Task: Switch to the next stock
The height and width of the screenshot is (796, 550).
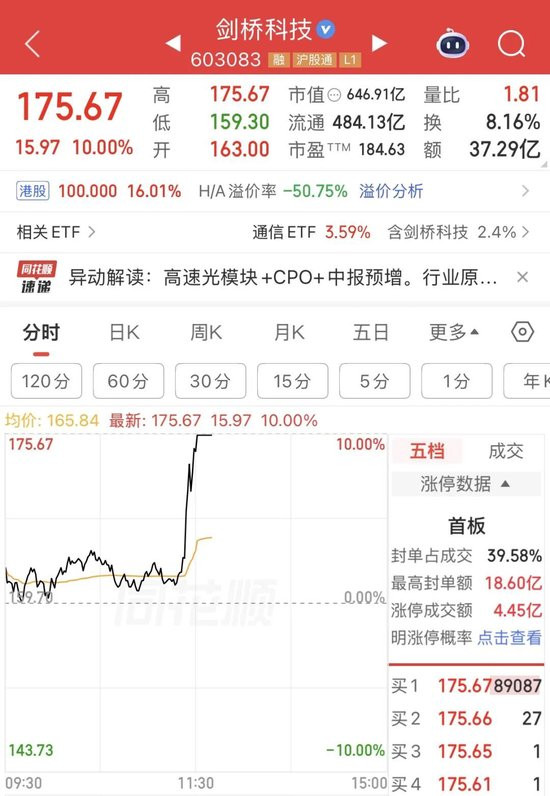Action: (379, 43)
